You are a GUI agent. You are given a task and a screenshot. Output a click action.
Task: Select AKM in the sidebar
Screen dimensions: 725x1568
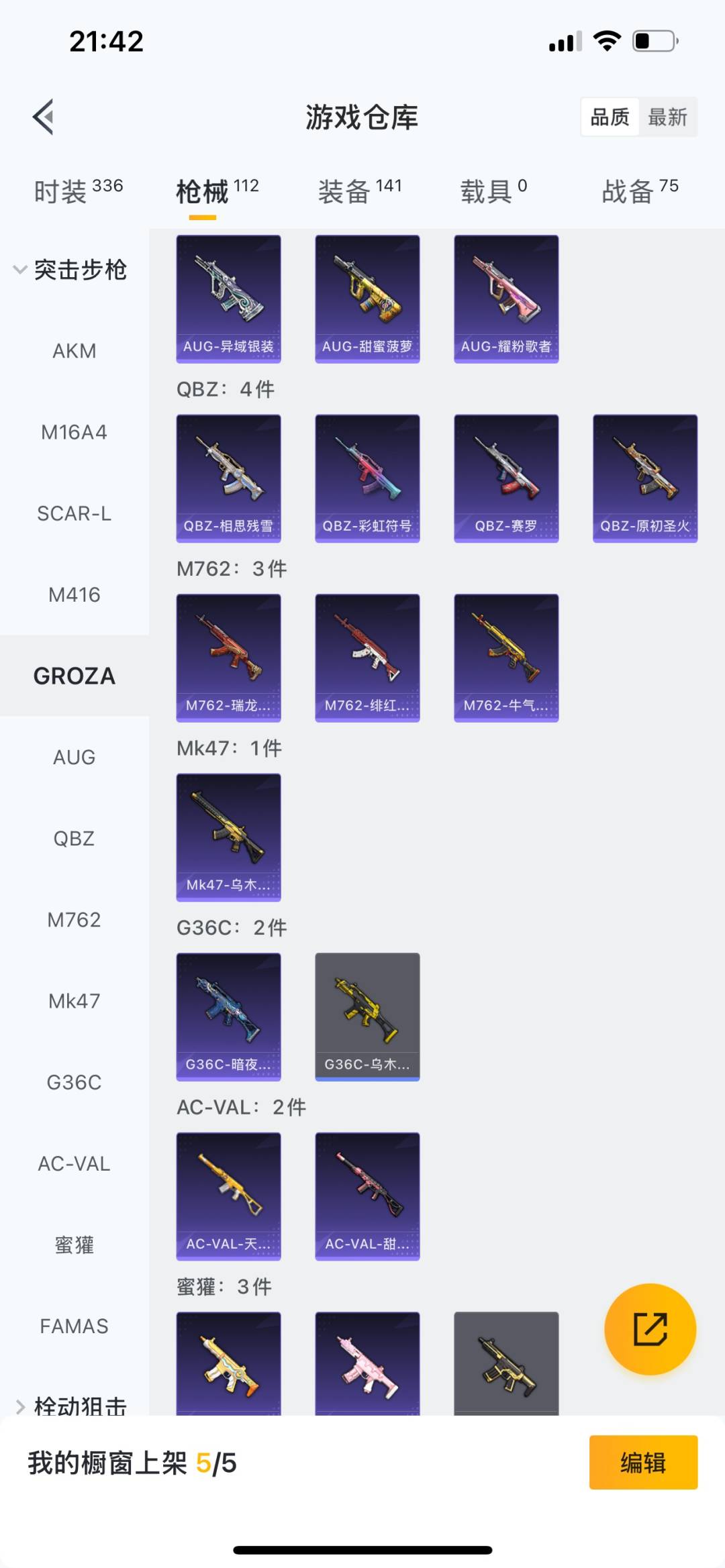pyautogui.click(x=75, y=351)
